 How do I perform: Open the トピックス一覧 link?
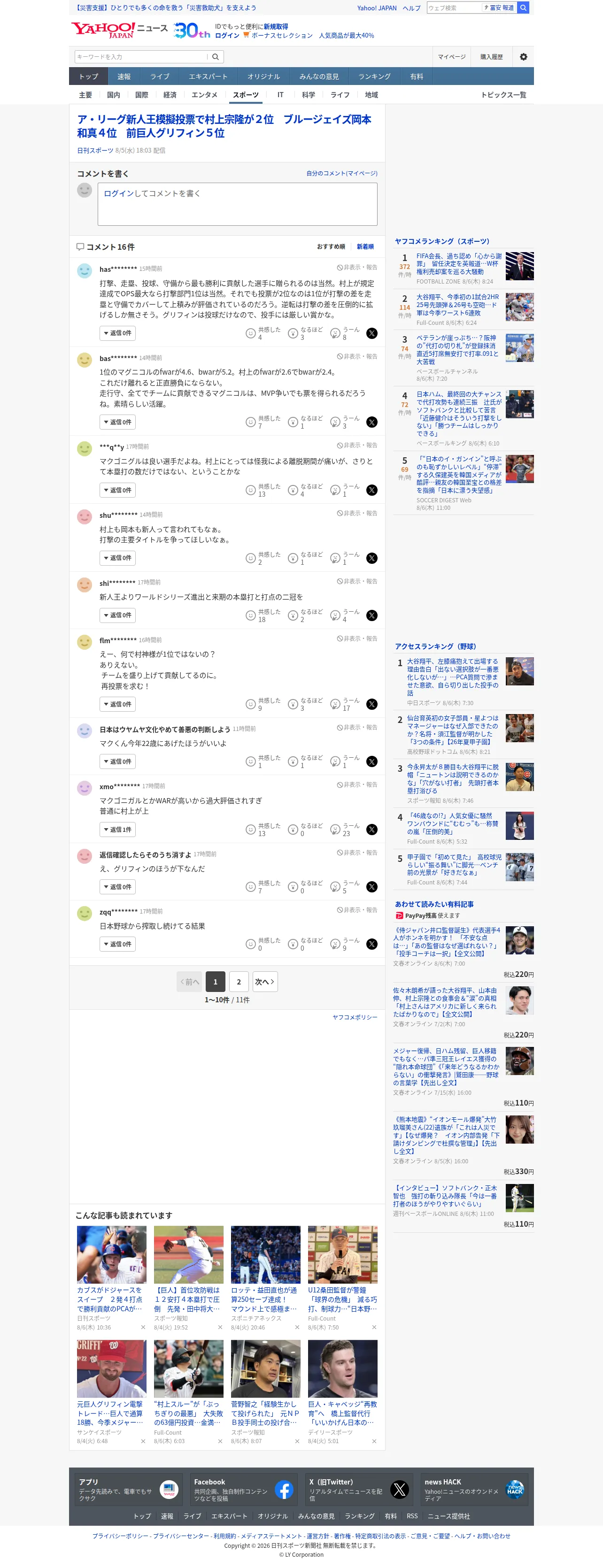(x=503, y=95)
